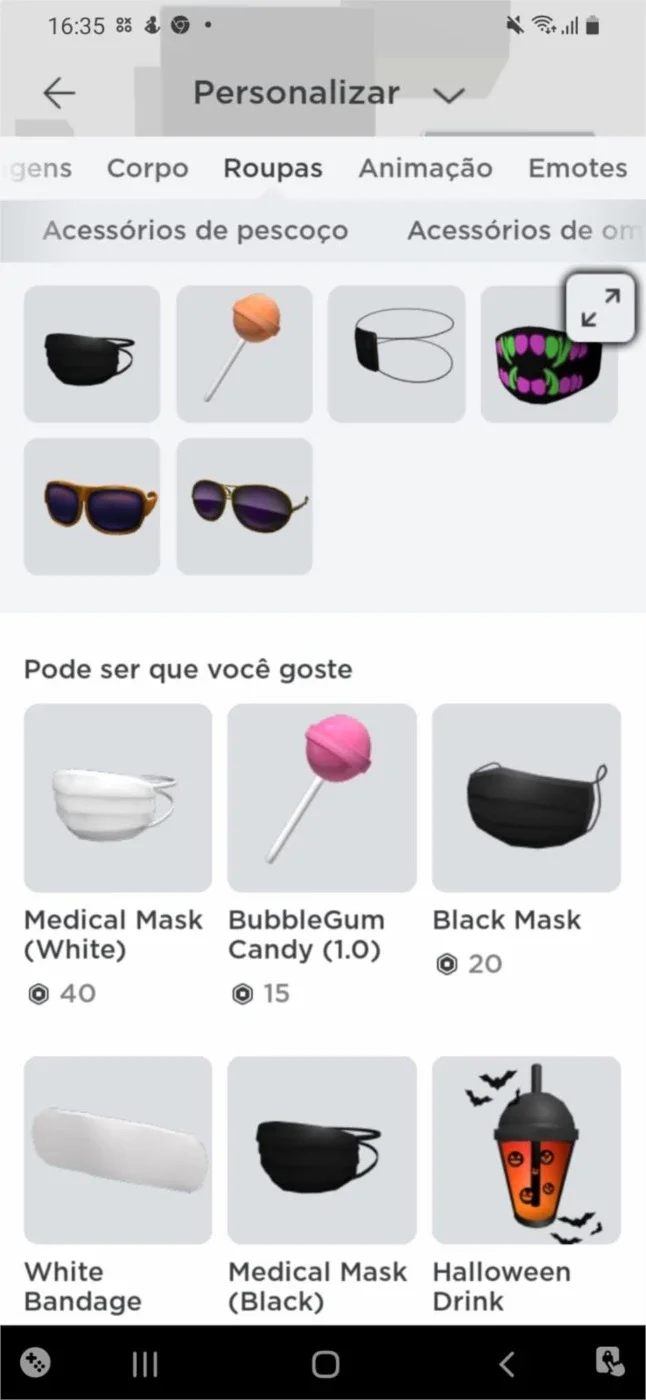
Task: Select Acessórios de pescoço subcategory
Action: tap(196, 231)
